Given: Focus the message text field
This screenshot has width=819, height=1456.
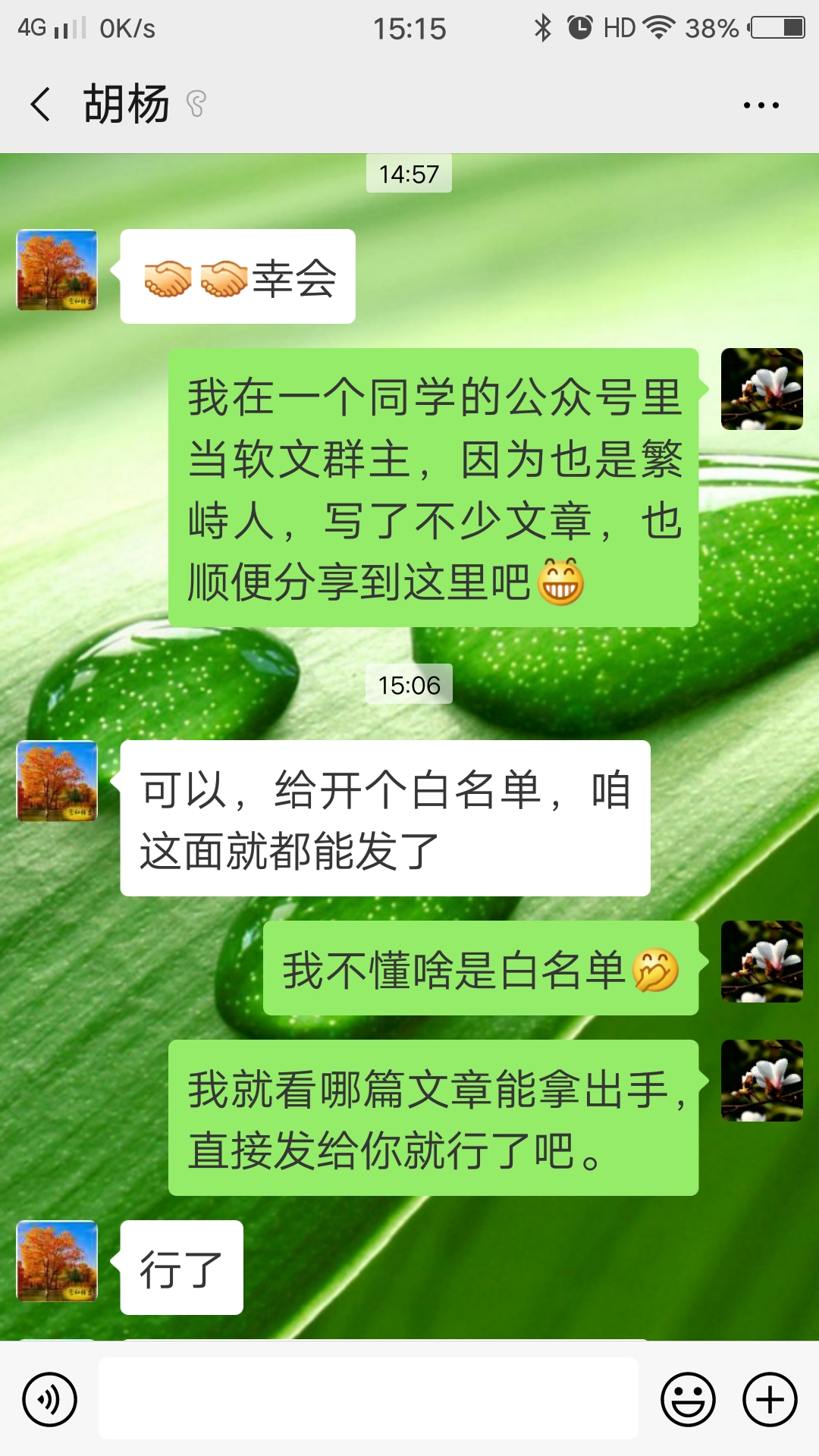Looking at the screenshot, I should (x=369, y=1399).
